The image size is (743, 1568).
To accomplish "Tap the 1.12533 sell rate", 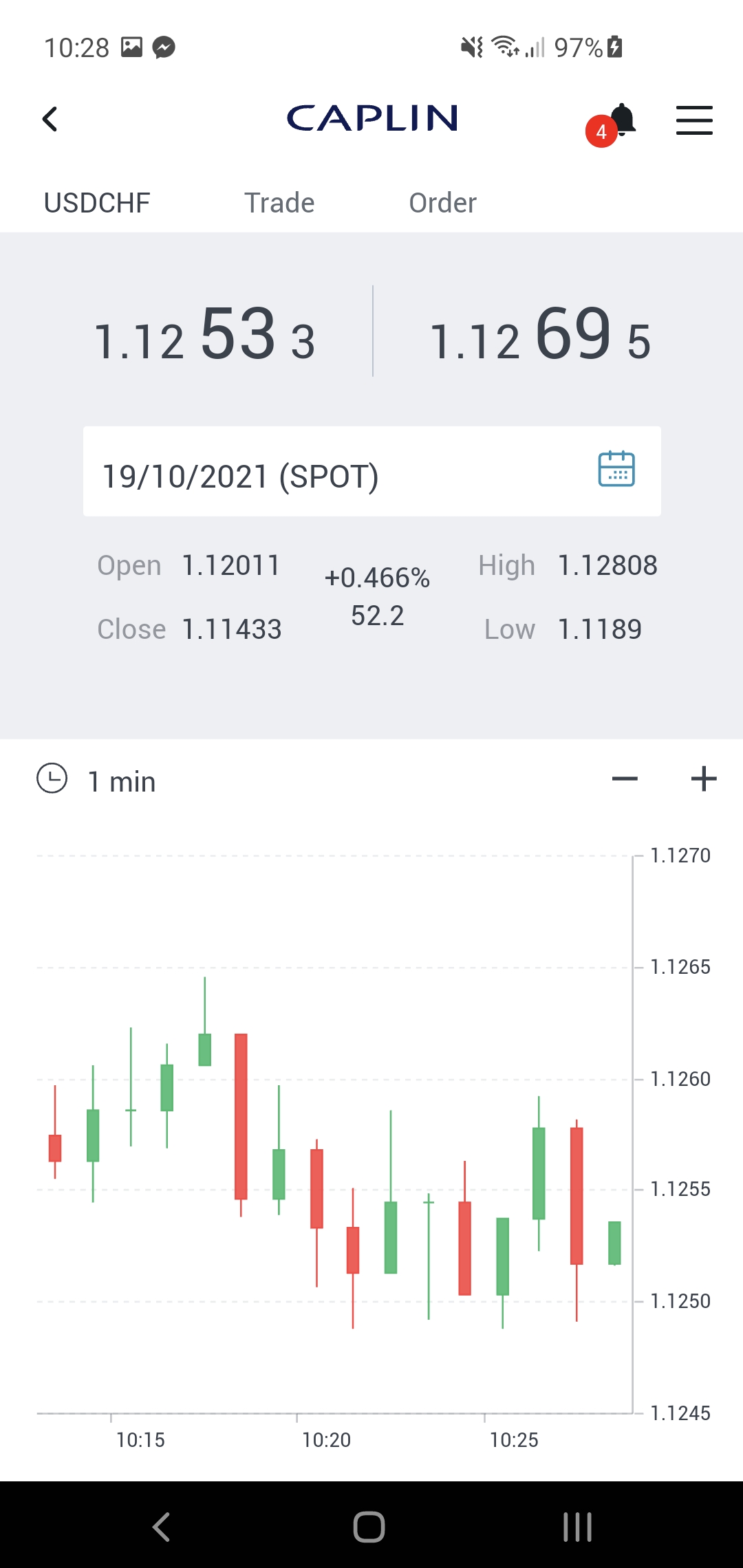I will pyautogui.click(x=205, y=336).
